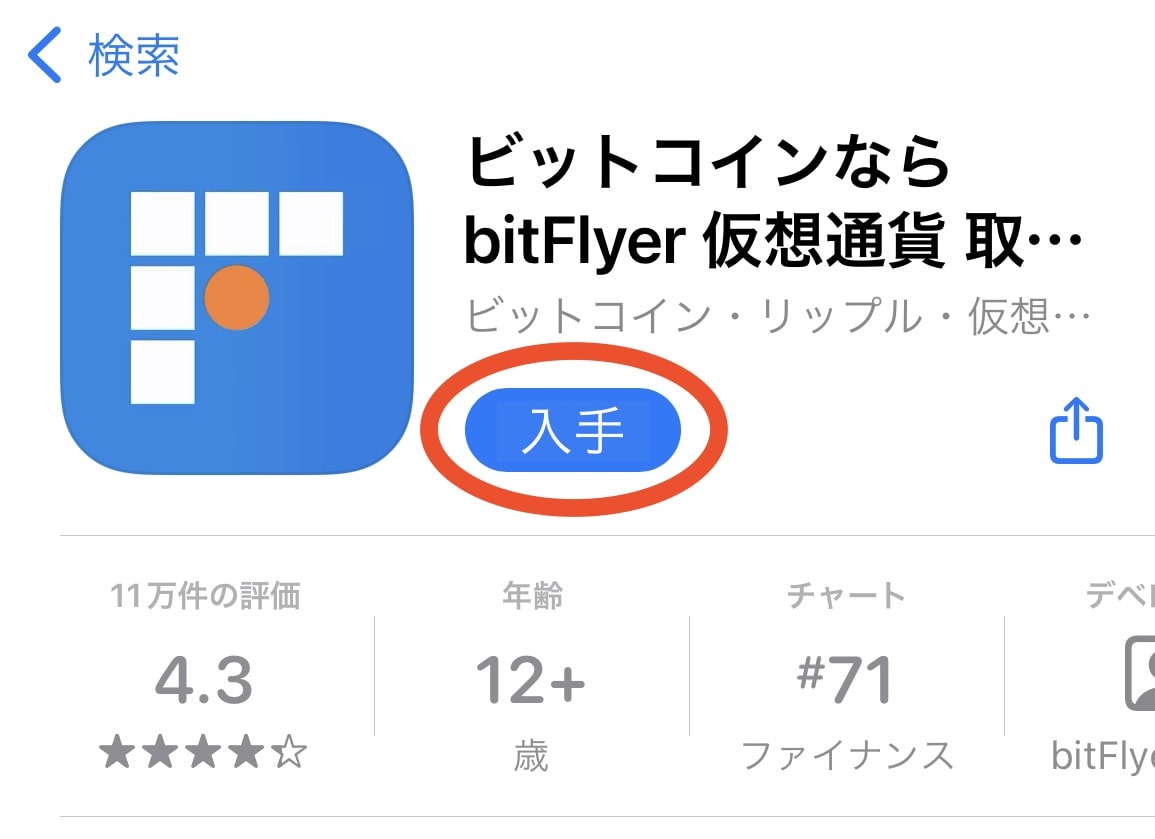Go back to 検索 search page
The width and height of the screenshot is (1155, 839).
tap(104, 56)
